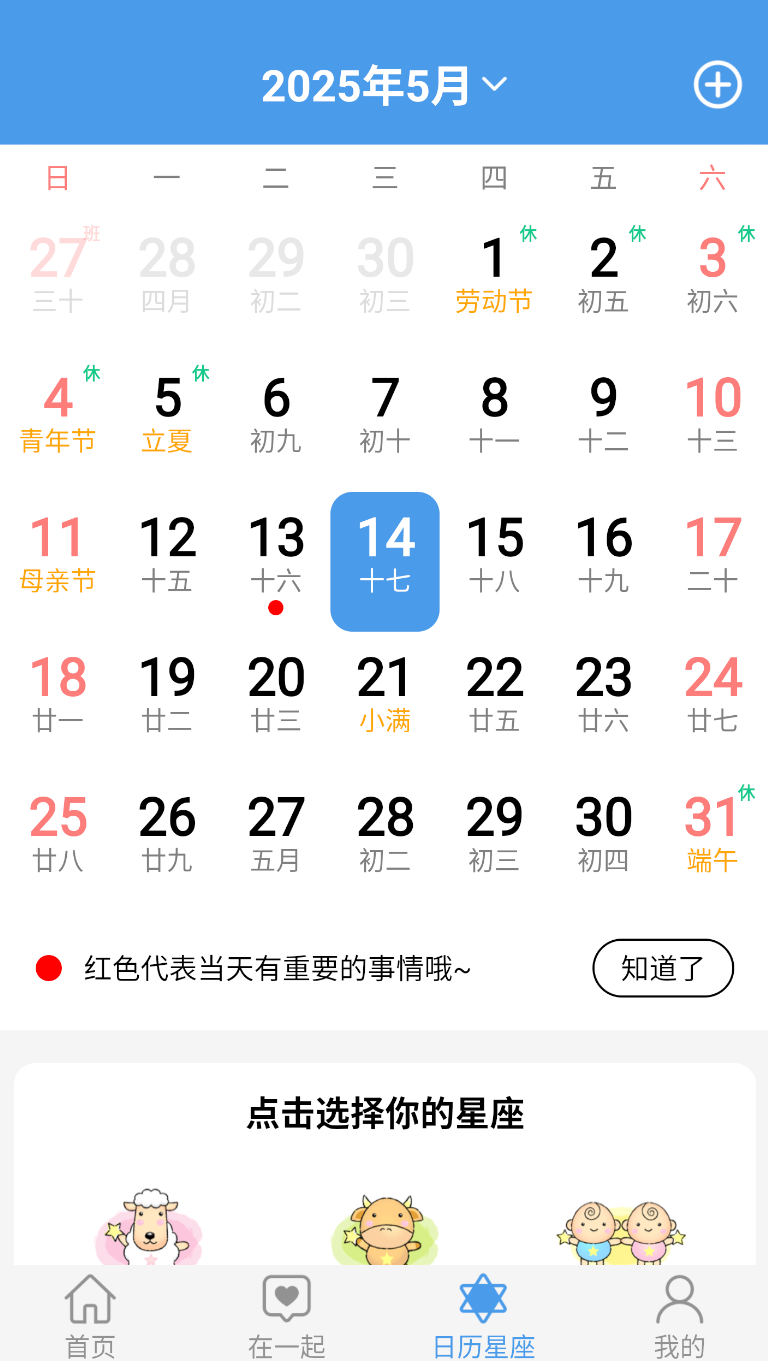The height and width of the screenshot is (1361, 768).
Task: Choose the Gemini twins zodiac sign
Action: (x=621, y=1230)
